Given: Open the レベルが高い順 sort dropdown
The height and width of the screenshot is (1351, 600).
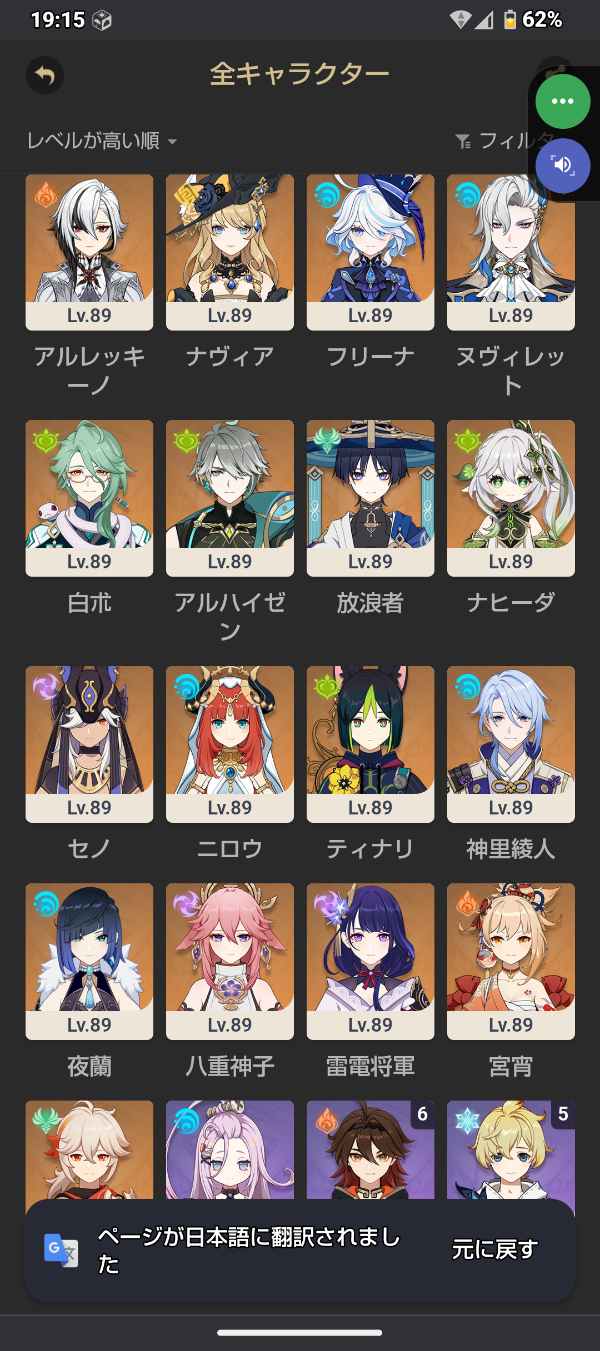Looking at the screenshot, I should coord(101,141).
